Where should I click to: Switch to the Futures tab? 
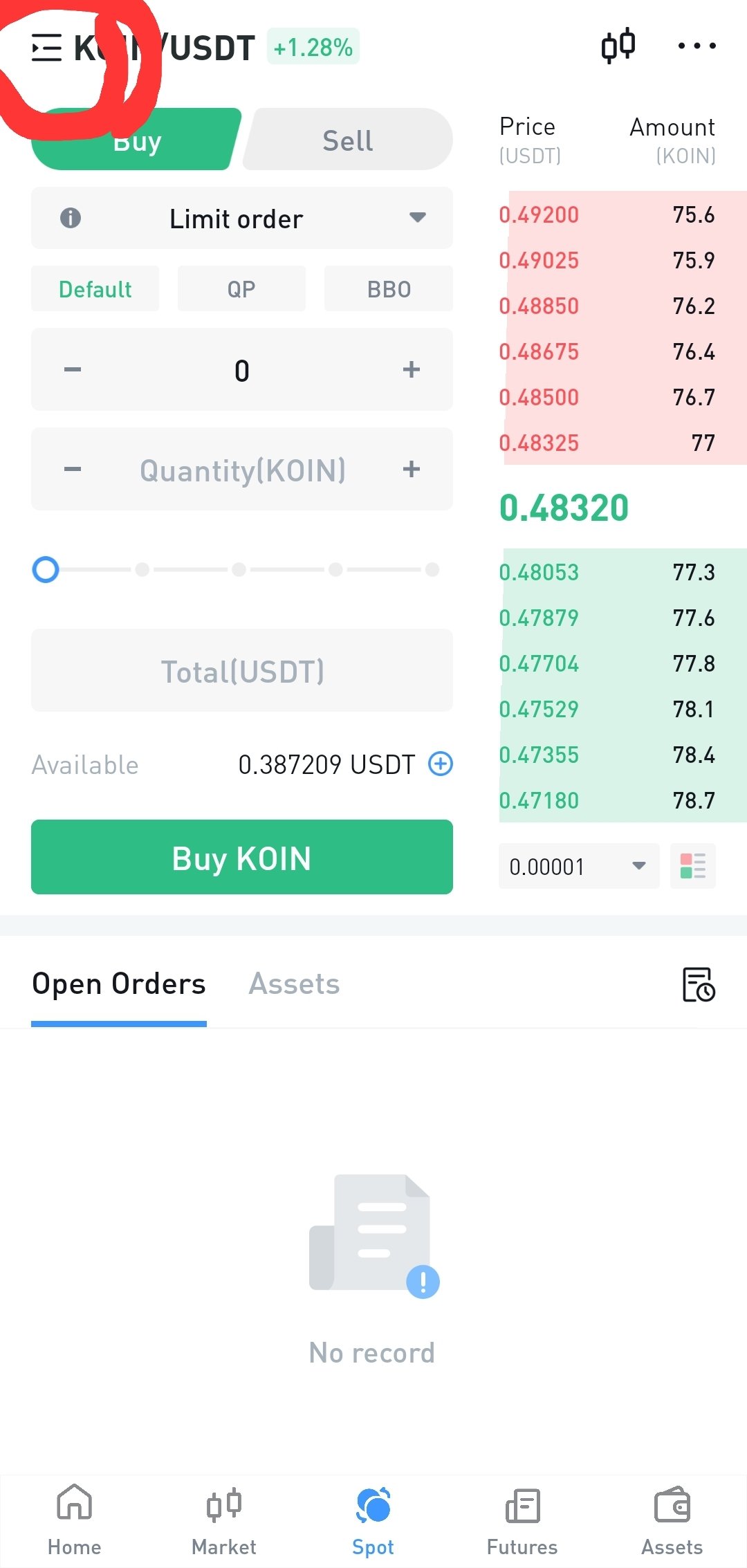[x=522, y=1519]
